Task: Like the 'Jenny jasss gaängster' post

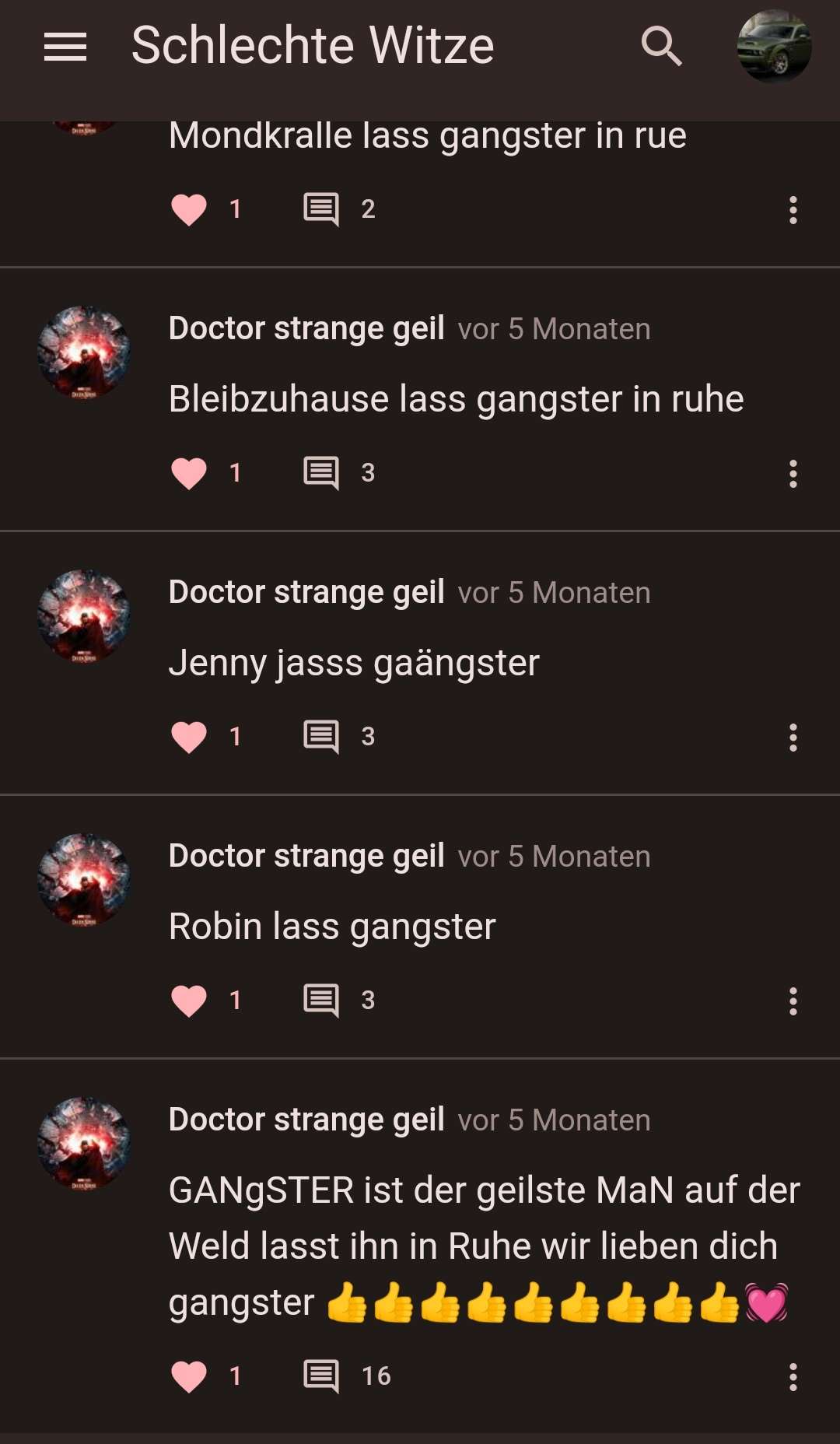Action: point(189,737)
